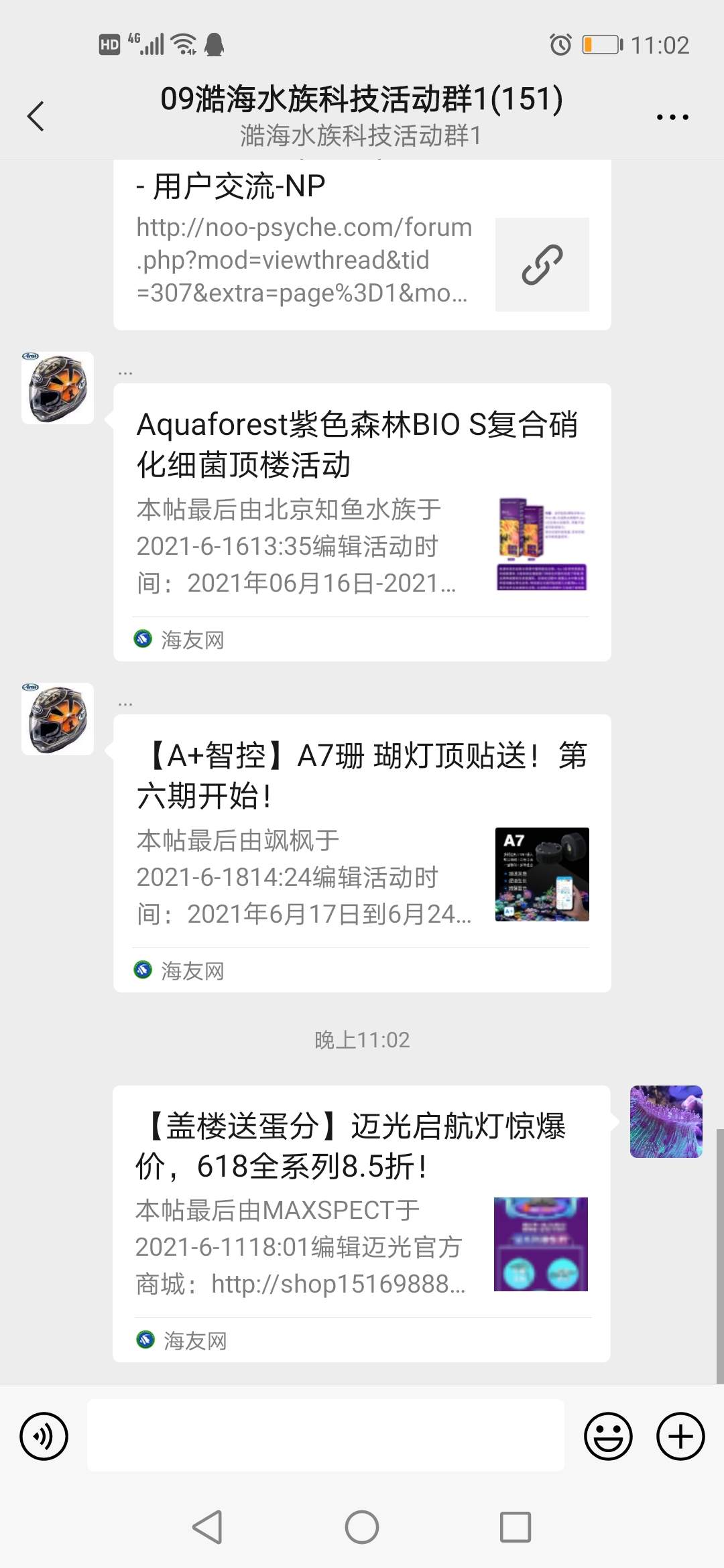This screenshot has height=1568, width=724.
Task: Tap the system home button
Action: [x=362, y=1527]
